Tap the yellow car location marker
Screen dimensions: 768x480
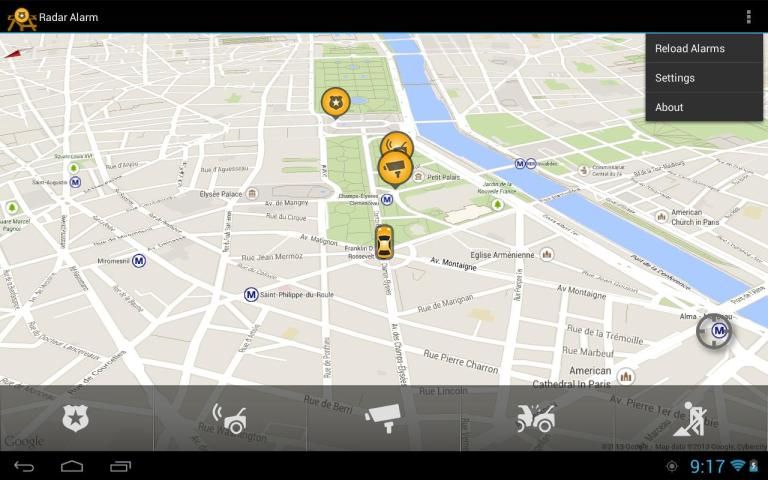coord(384,241)
